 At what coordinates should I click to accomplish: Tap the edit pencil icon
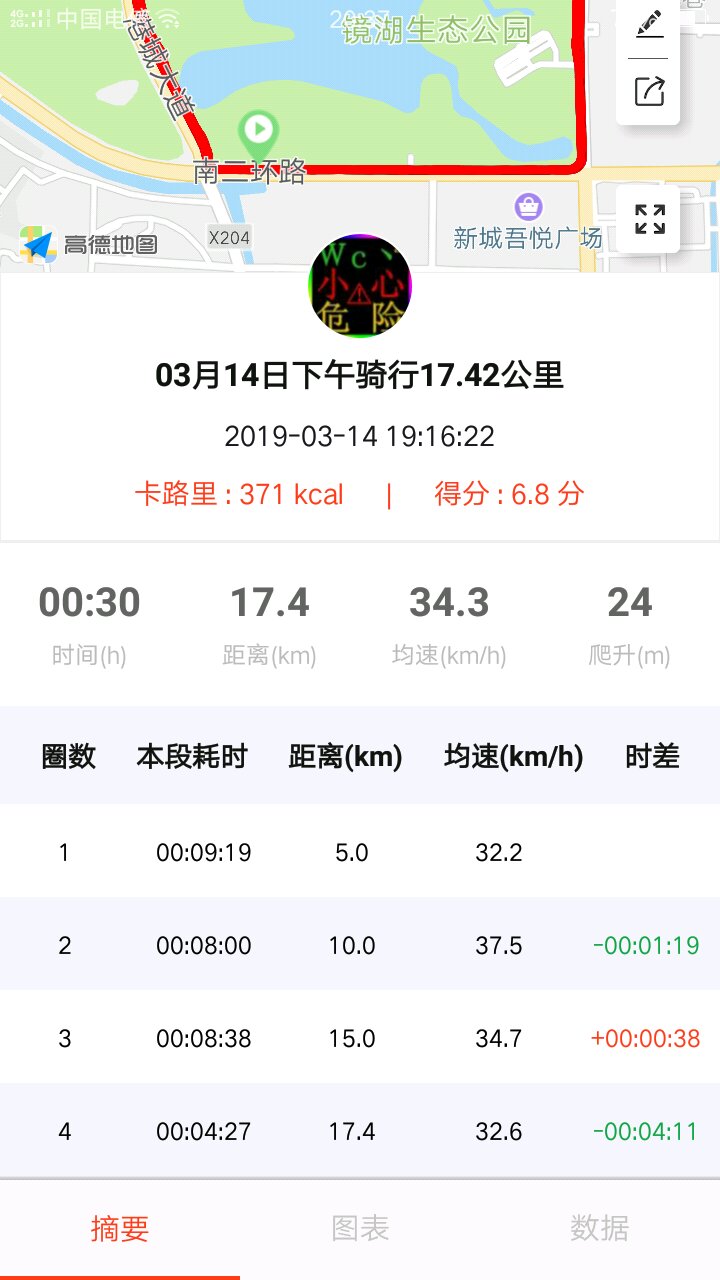(649, 24)
